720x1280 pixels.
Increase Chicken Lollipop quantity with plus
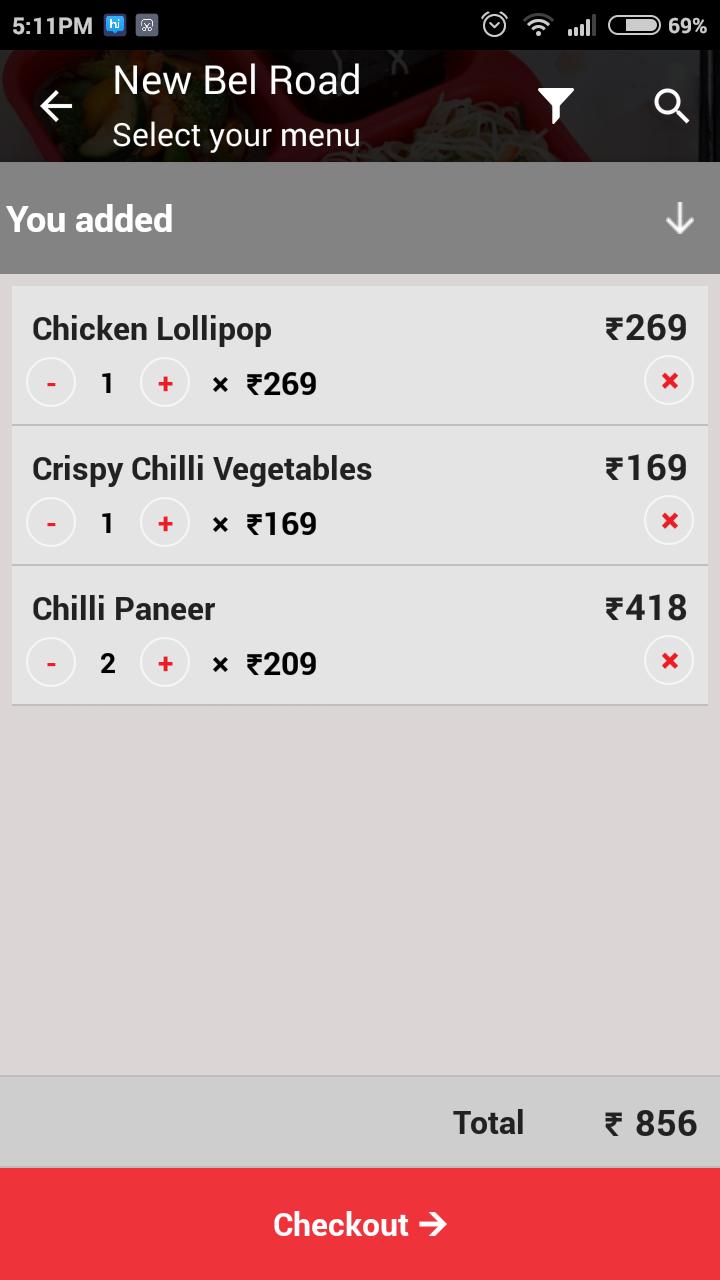coord(164,382)
